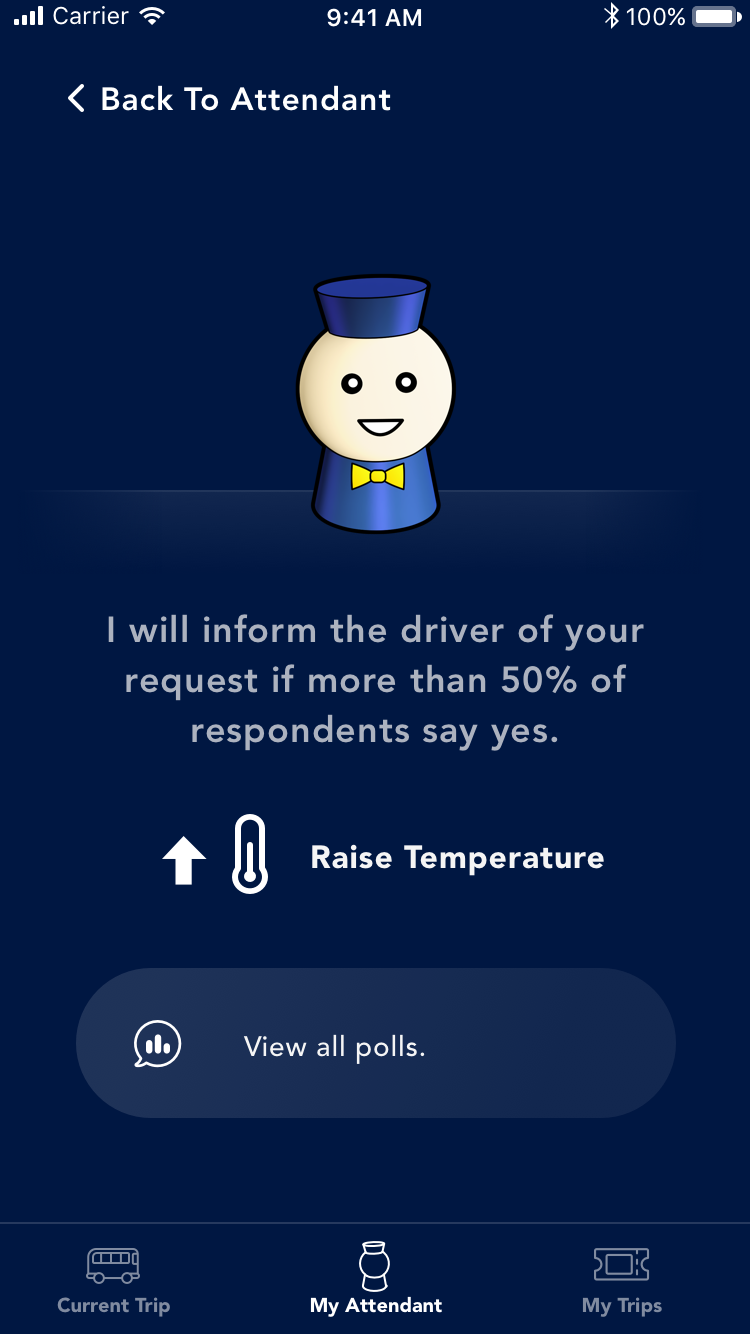This screenshot has height=1334, width=750.
Task: Open the My Trips tab
Action: tap(622, 1280)
